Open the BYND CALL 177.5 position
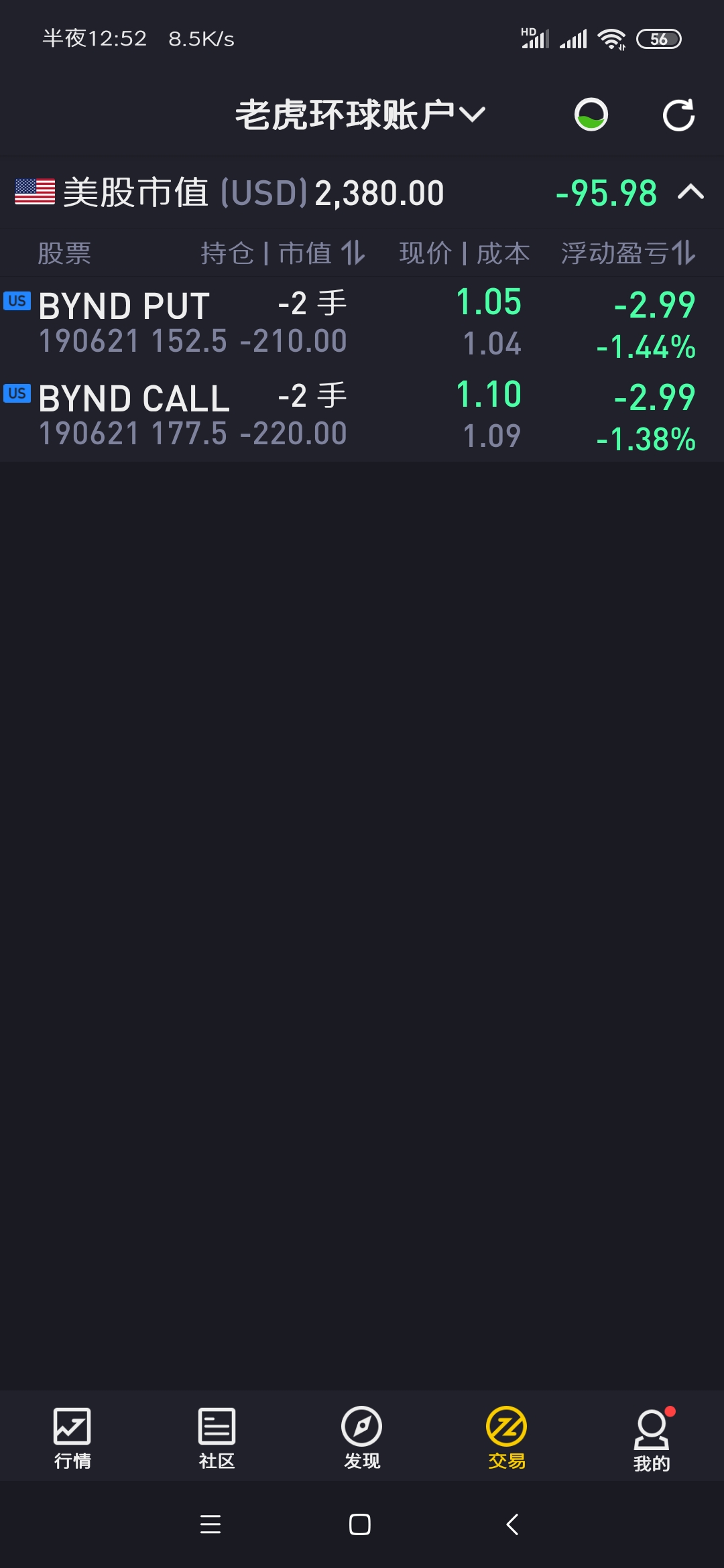 tap(362, 415)
